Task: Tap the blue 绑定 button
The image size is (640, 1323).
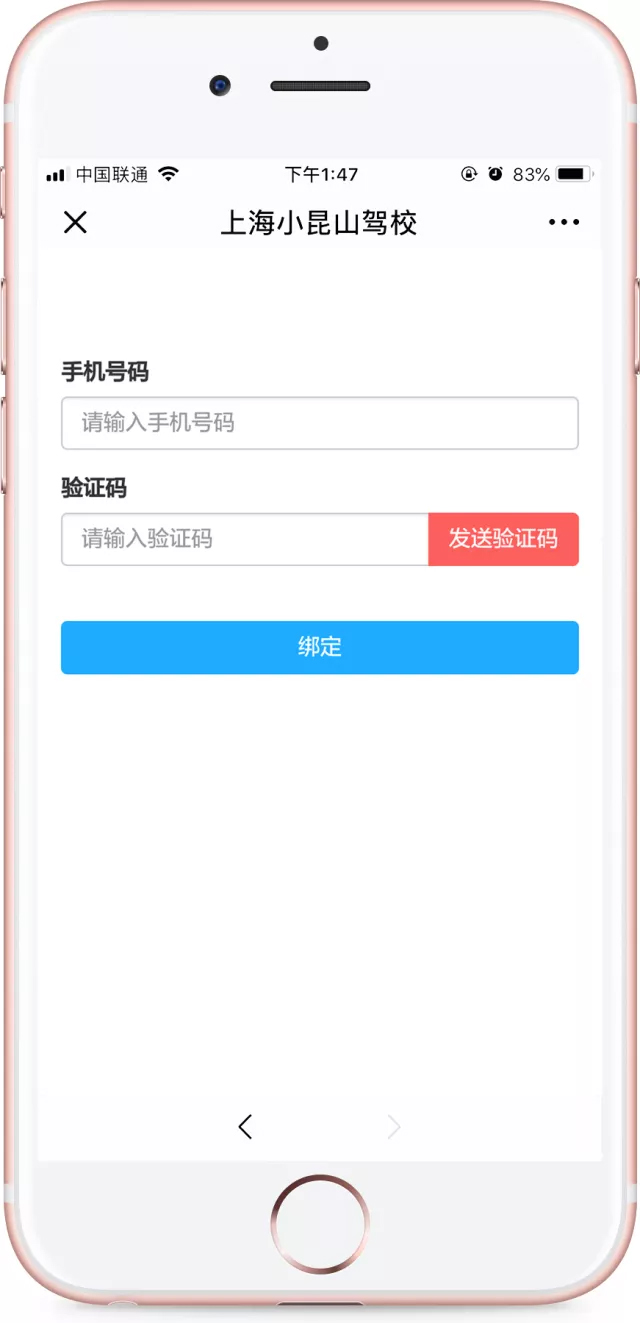Action: 320,647
